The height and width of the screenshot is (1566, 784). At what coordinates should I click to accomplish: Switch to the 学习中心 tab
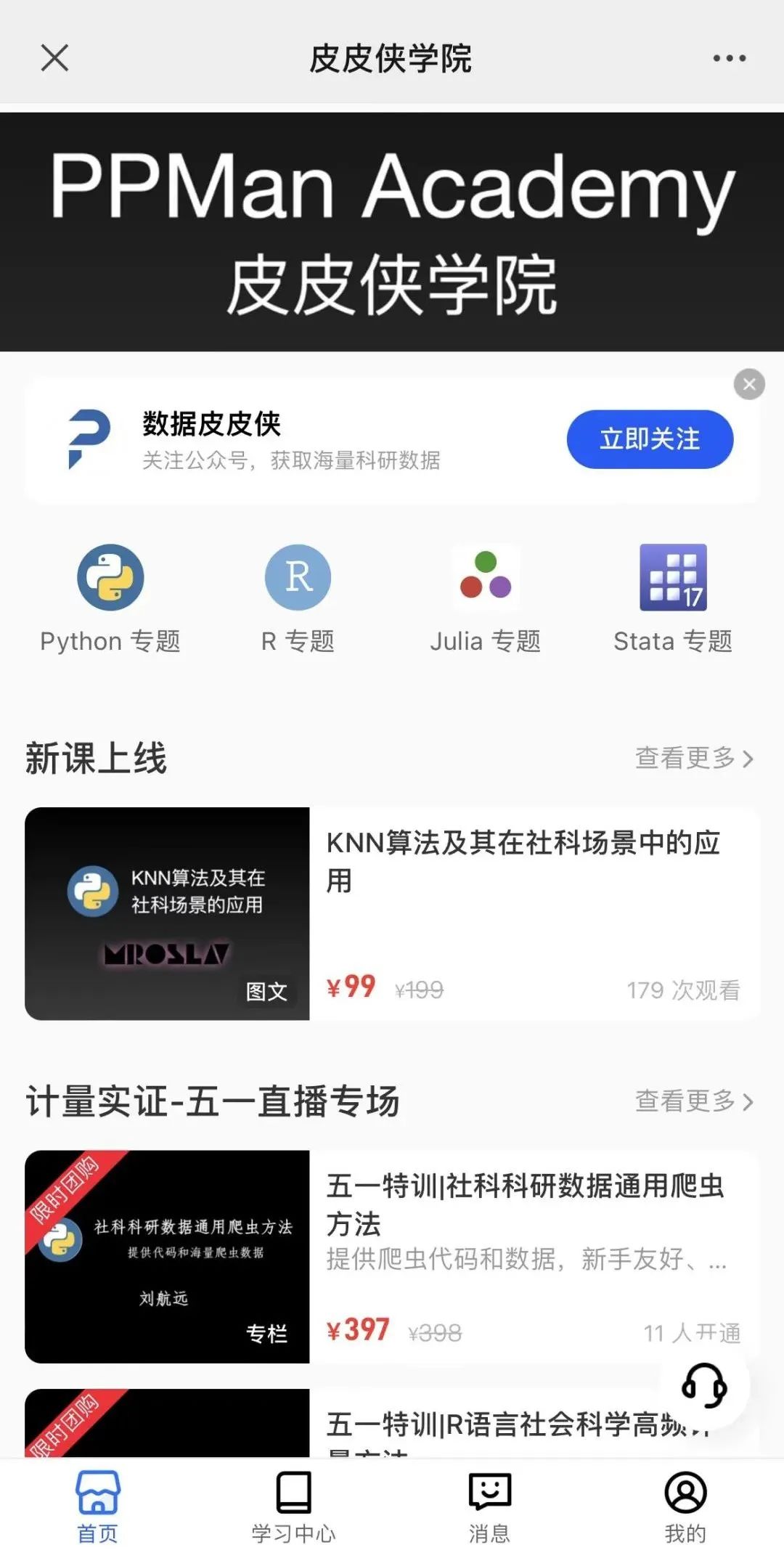click(x=294, y=1507)
